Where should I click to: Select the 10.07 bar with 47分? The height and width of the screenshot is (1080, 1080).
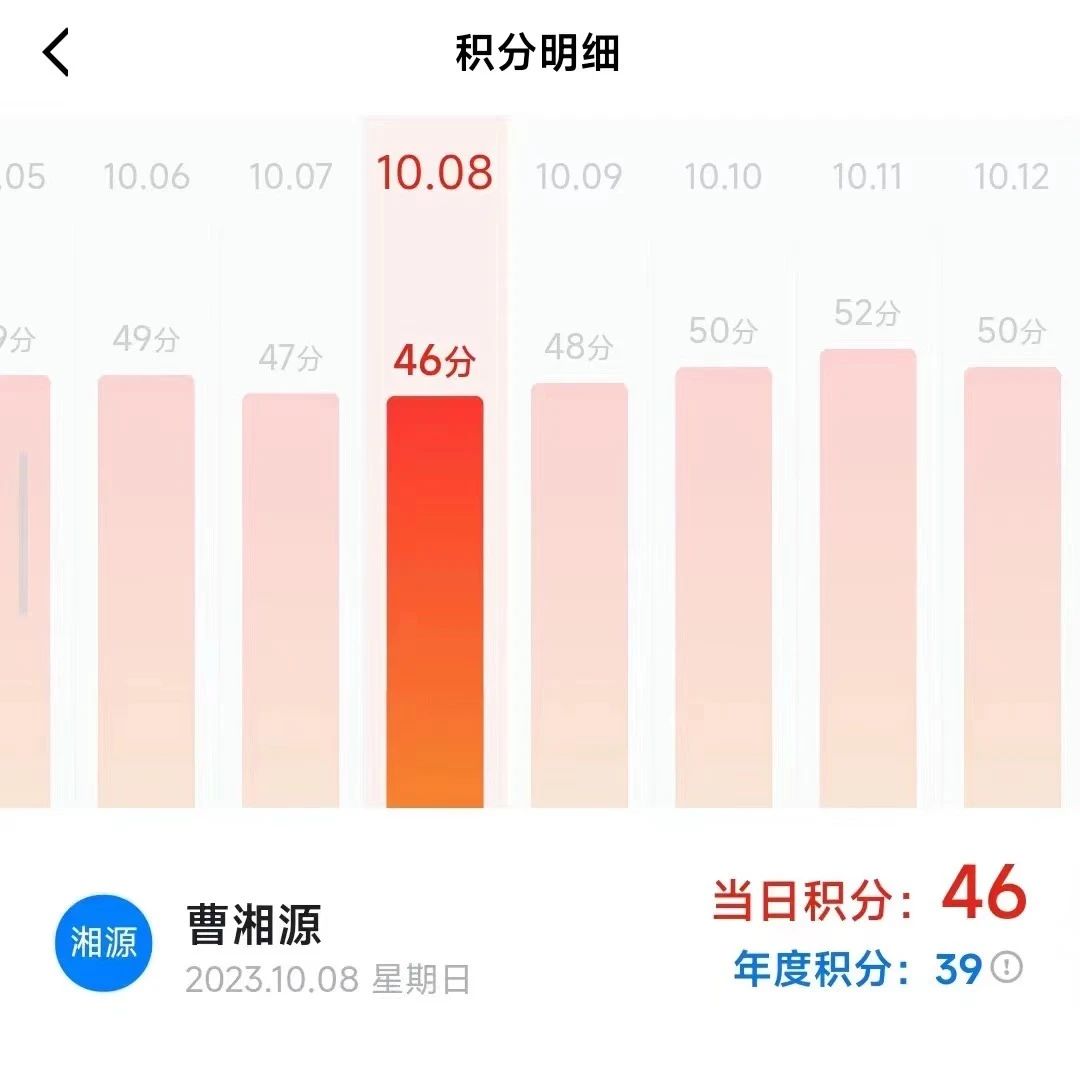click(x=290, y=600)
